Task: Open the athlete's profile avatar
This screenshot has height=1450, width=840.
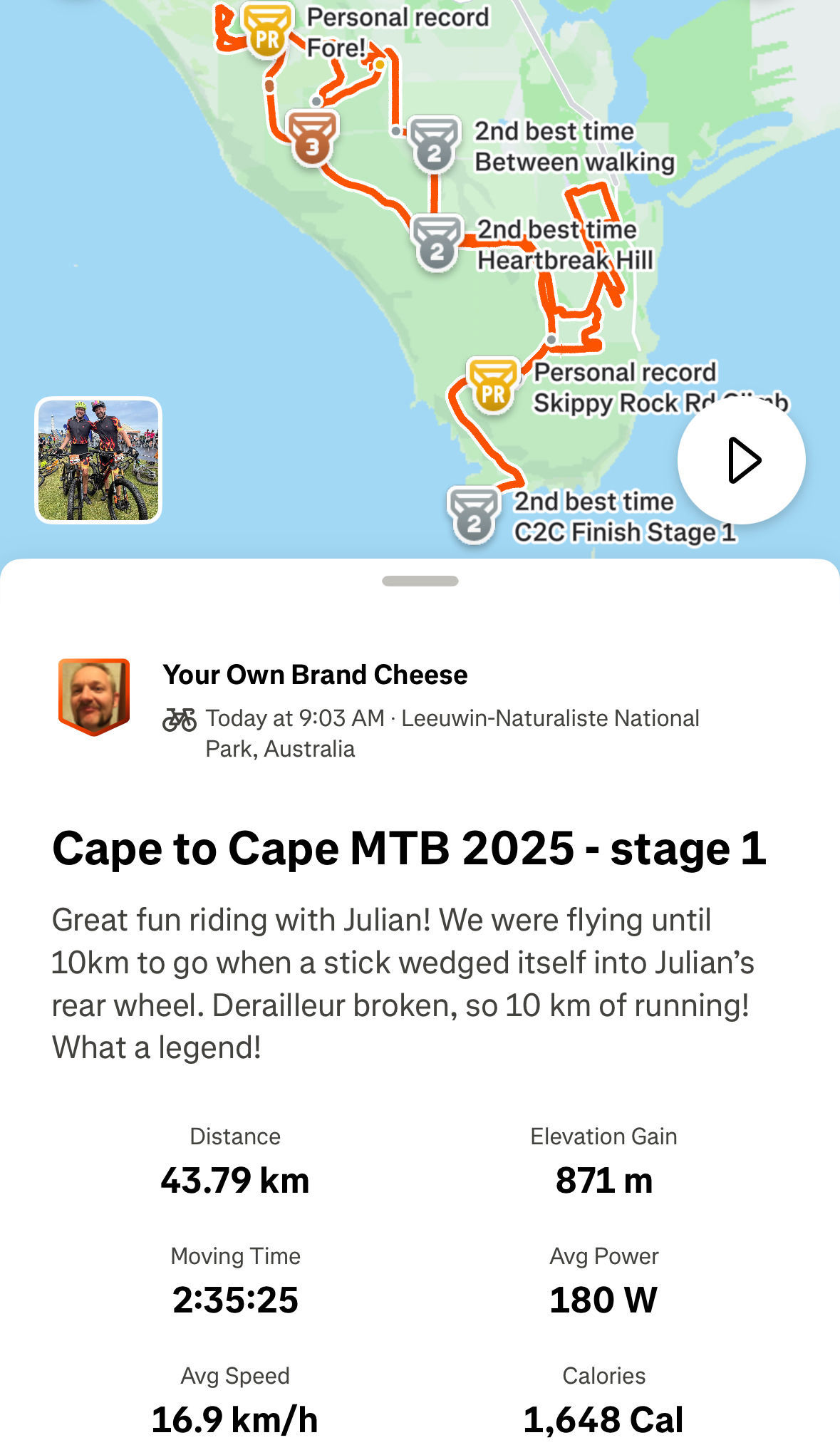Action: coord(94,696)
